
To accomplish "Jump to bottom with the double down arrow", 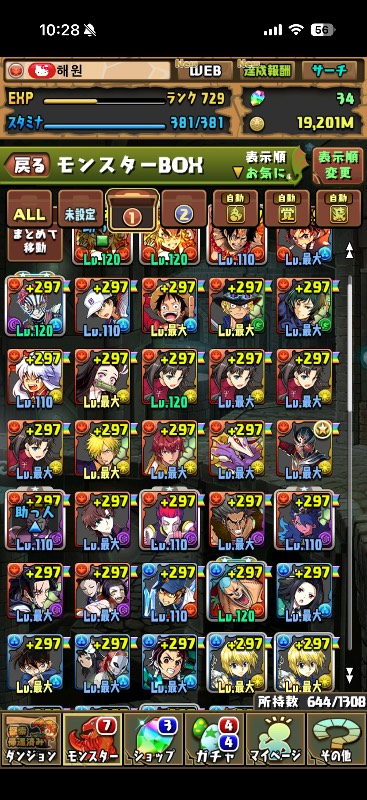I will point(350,674).
